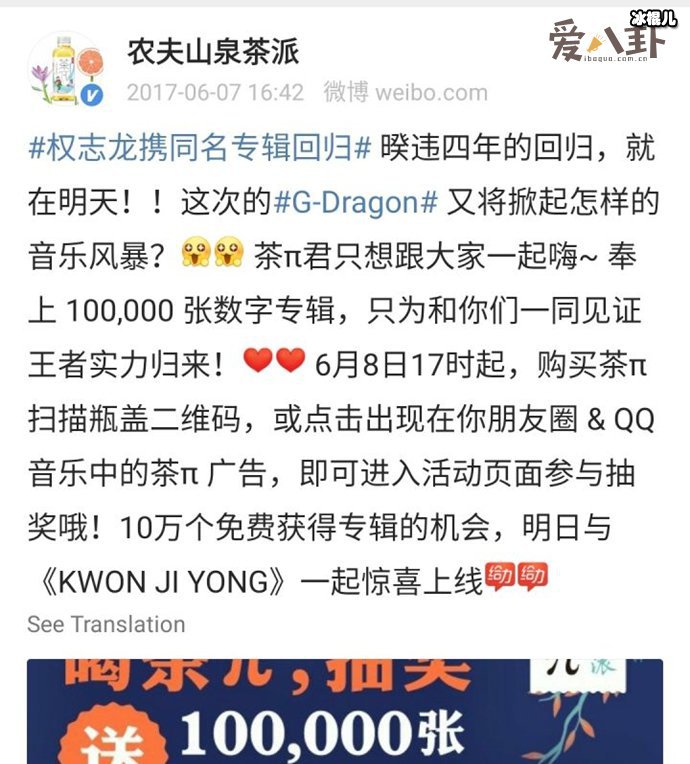690x764 pixels.
Task: Tap See Translation under the post
Action: [x=106, y=624]
